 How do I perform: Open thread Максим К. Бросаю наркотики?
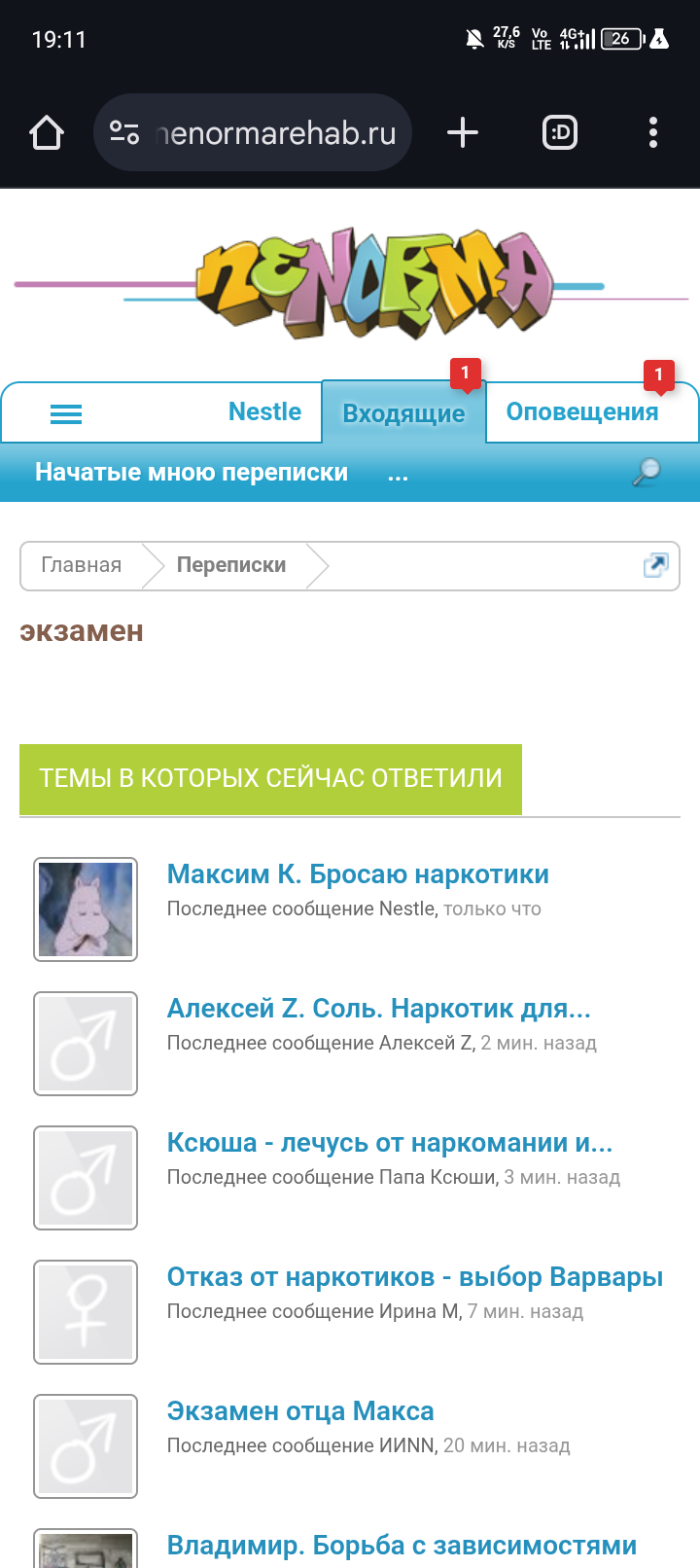[x=358, y=873]
